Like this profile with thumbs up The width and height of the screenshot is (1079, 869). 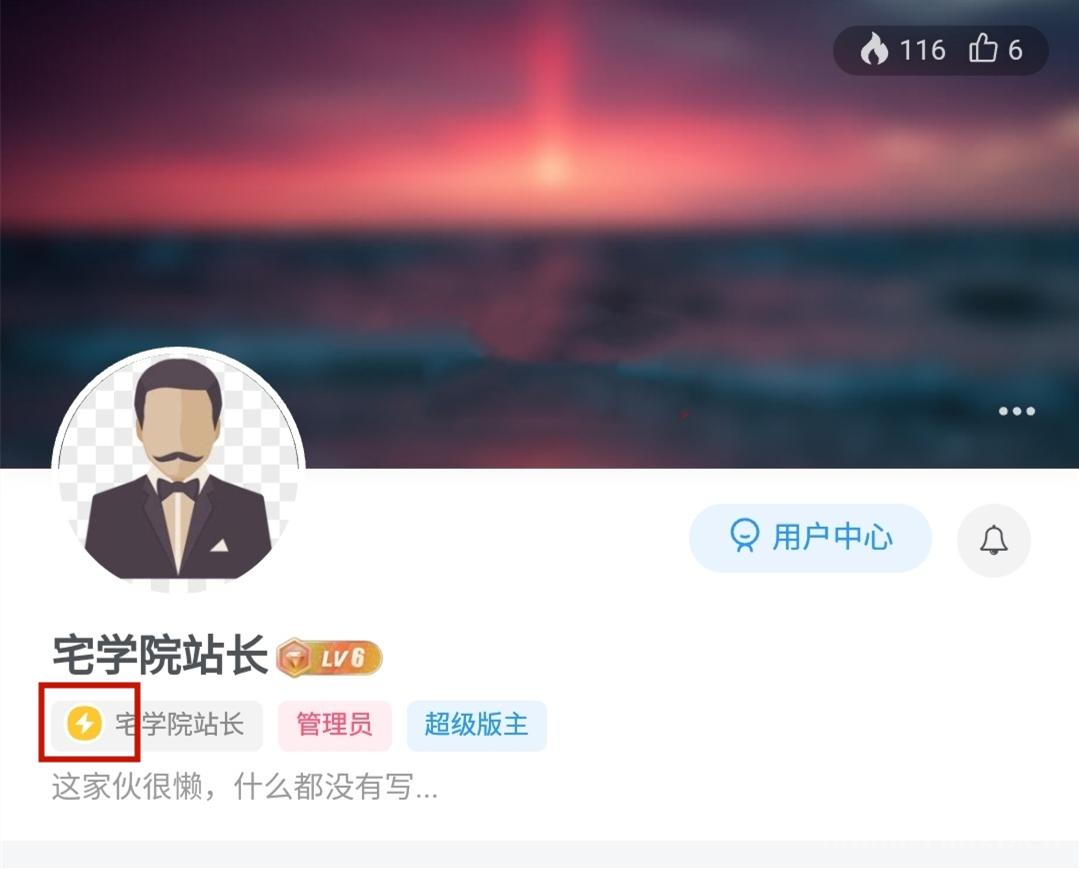[x=996, y=50]
